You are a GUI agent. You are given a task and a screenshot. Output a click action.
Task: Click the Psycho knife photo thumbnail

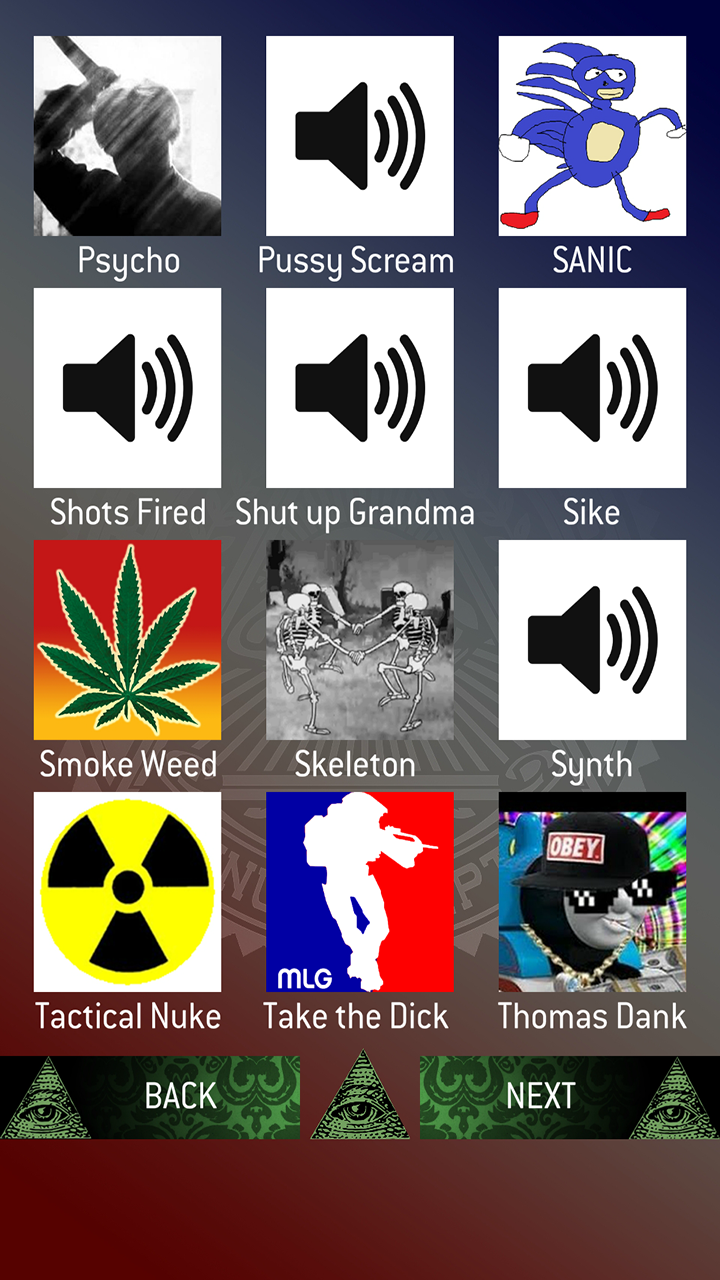click(127, 135)
